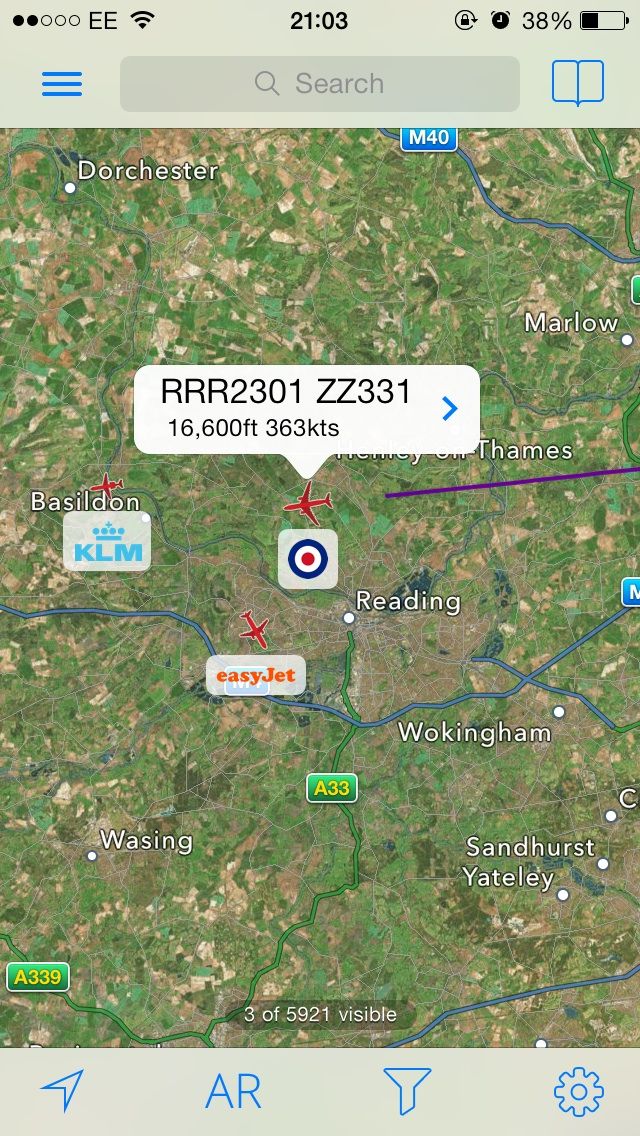
Task: Select the KLM aircraft label
Action: 107,542
